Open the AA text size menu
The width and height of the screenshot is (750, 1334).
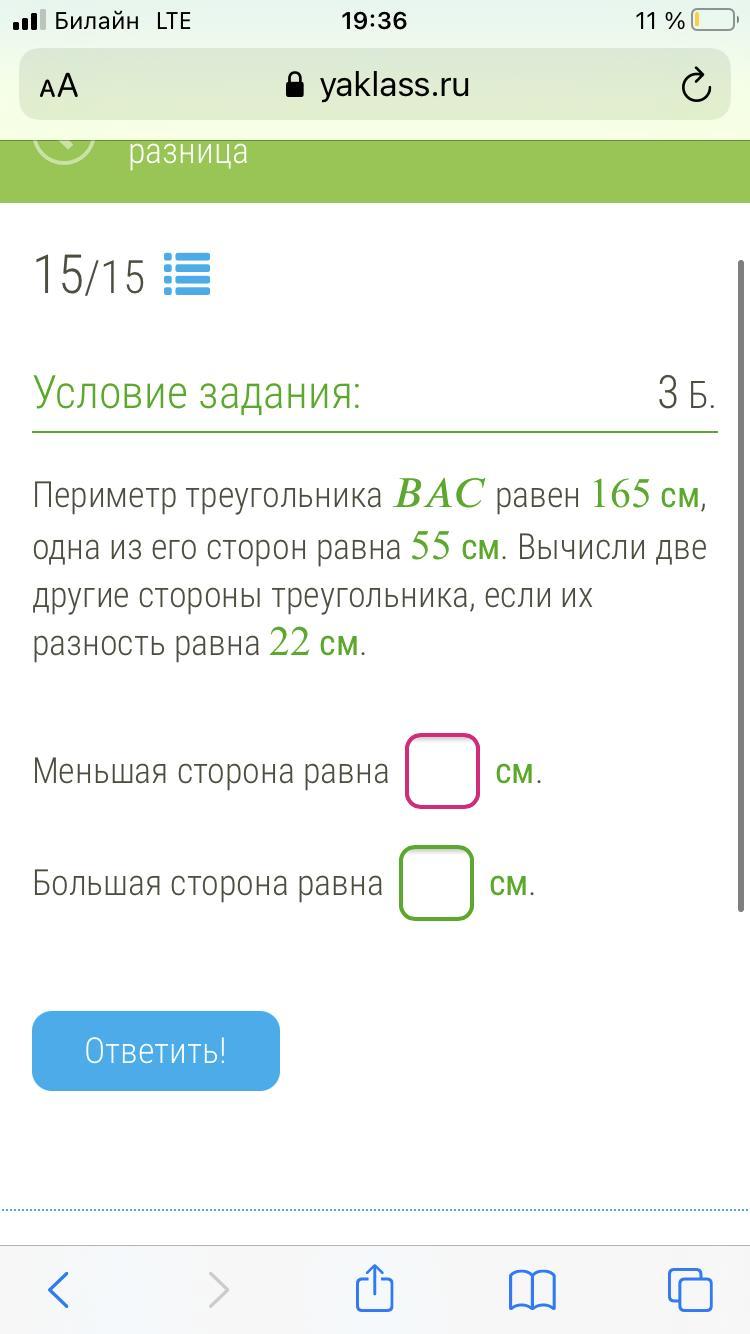[x=59, y=86]
